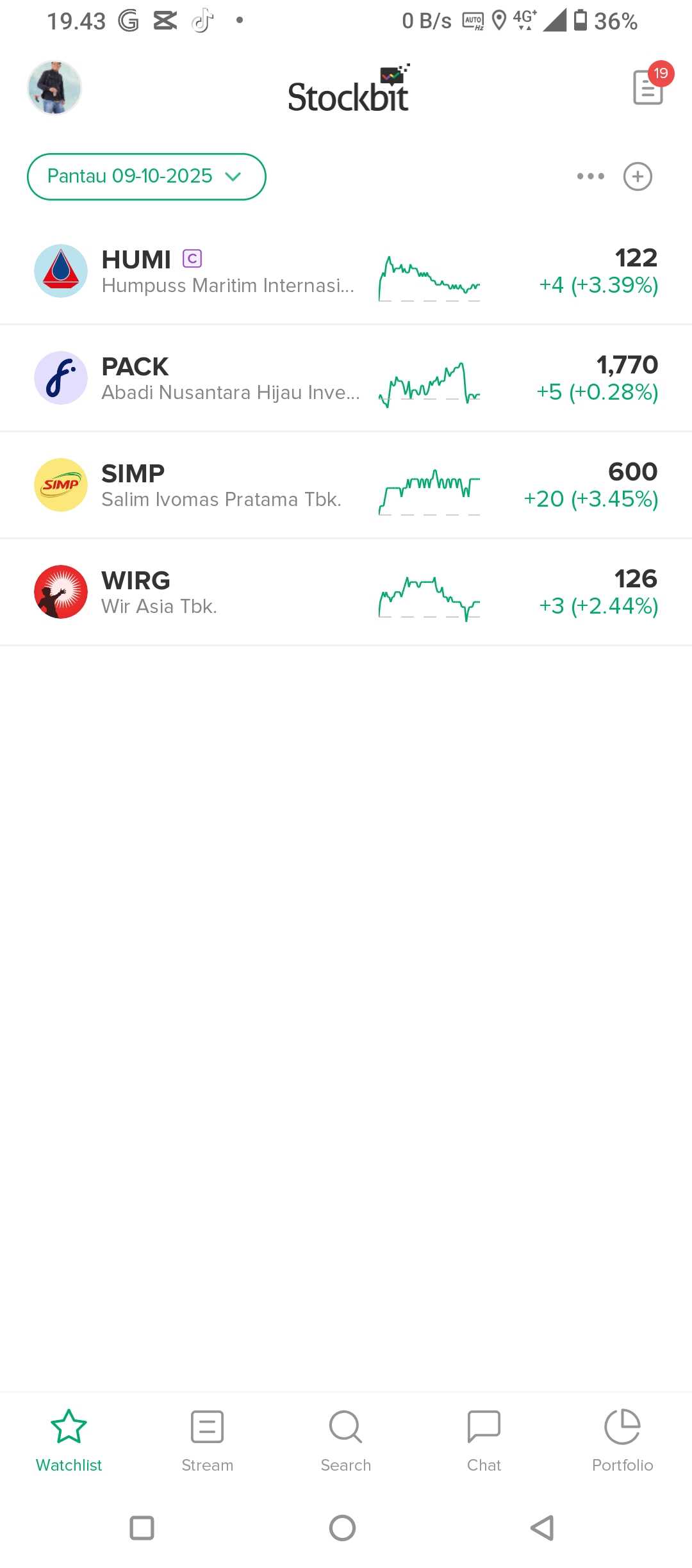The width and height of the screenshot is (692, 1568).
Task: Open the profile avatar
Action: click(54, 88)
